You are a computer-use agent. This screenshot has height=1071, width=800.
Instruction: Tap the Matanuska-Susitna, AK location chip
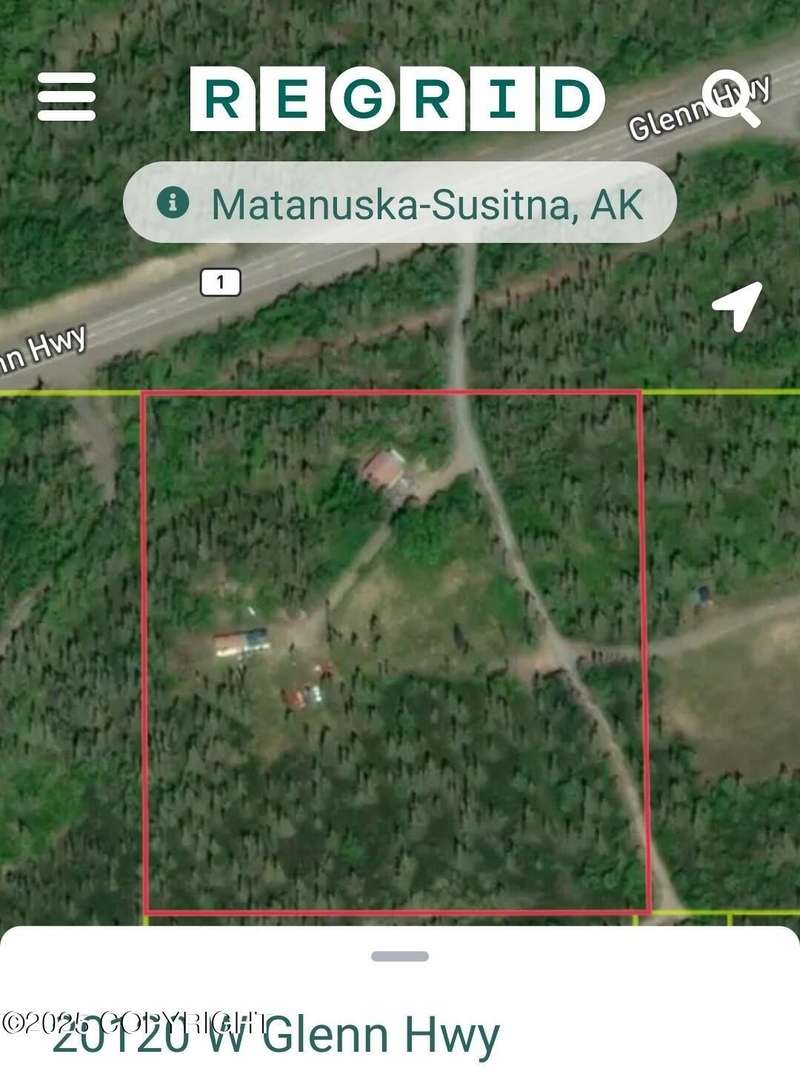pyautogui.click(x=400, y=203)
